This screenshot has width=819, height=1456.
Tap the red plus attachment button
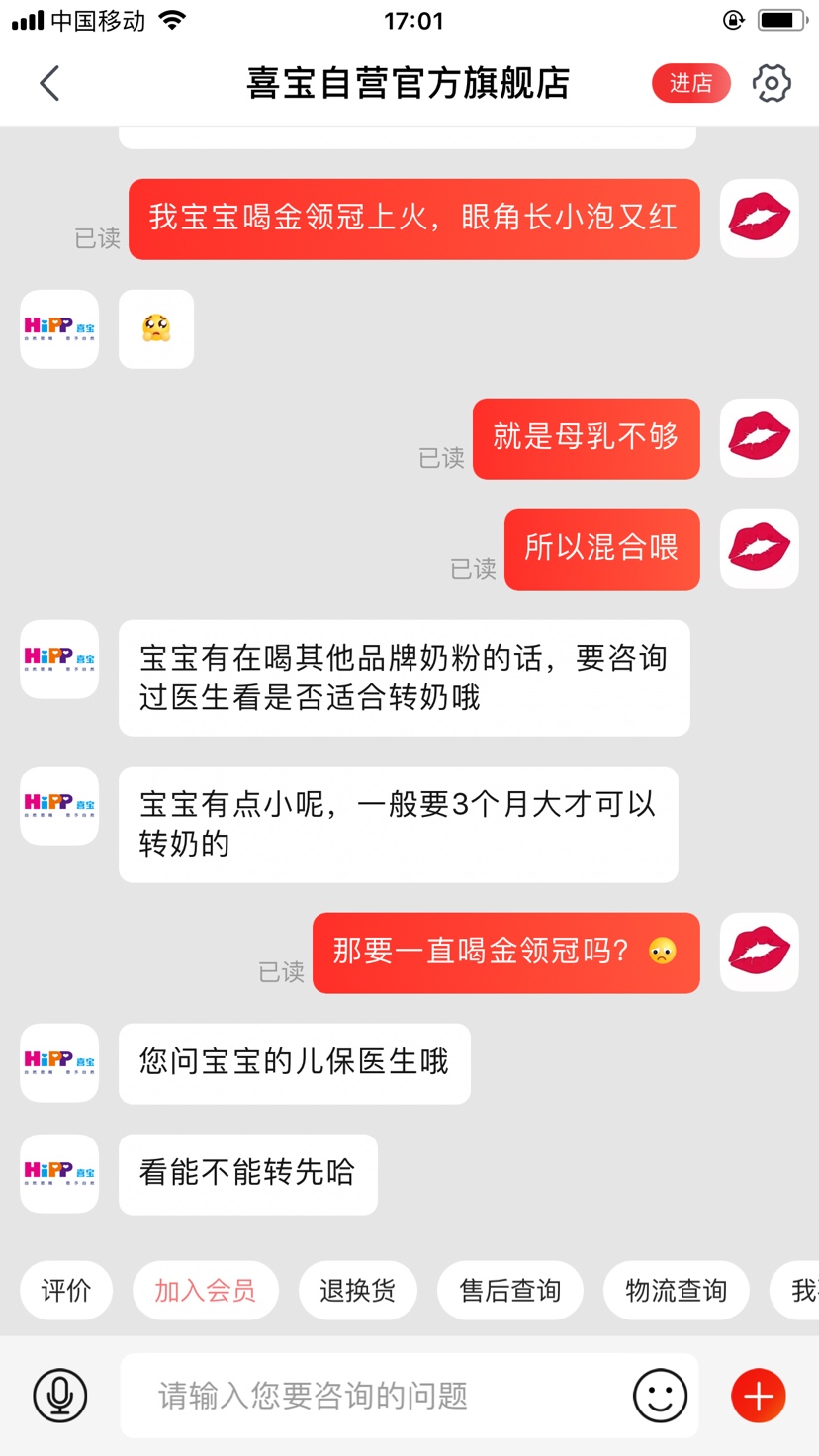click(759, 1396)
